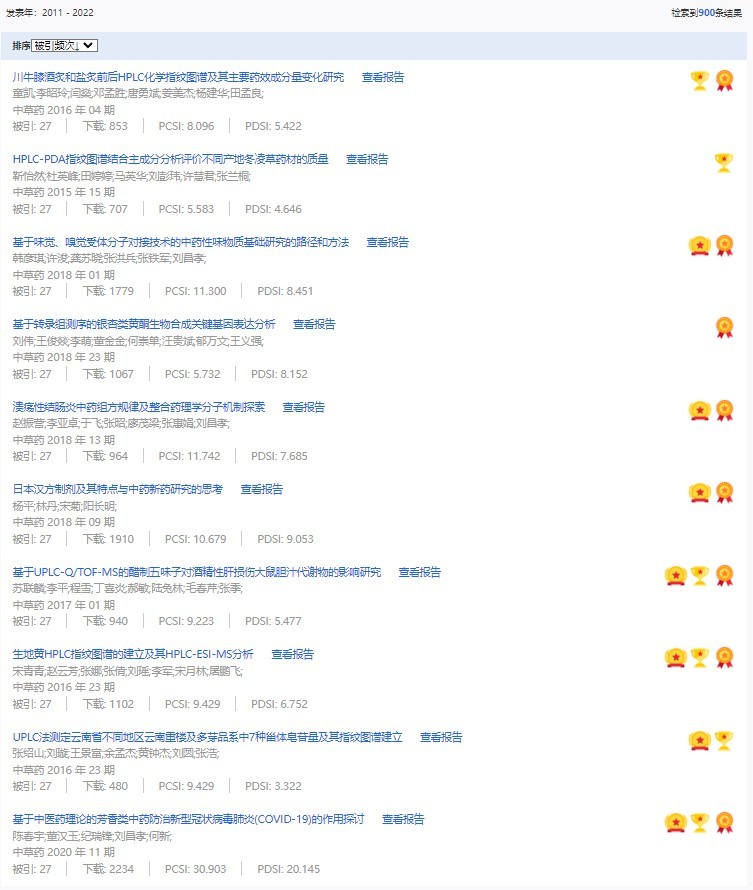Tap 查看报告 next to the 溃疡性结肠炎 article

[303, 407]
